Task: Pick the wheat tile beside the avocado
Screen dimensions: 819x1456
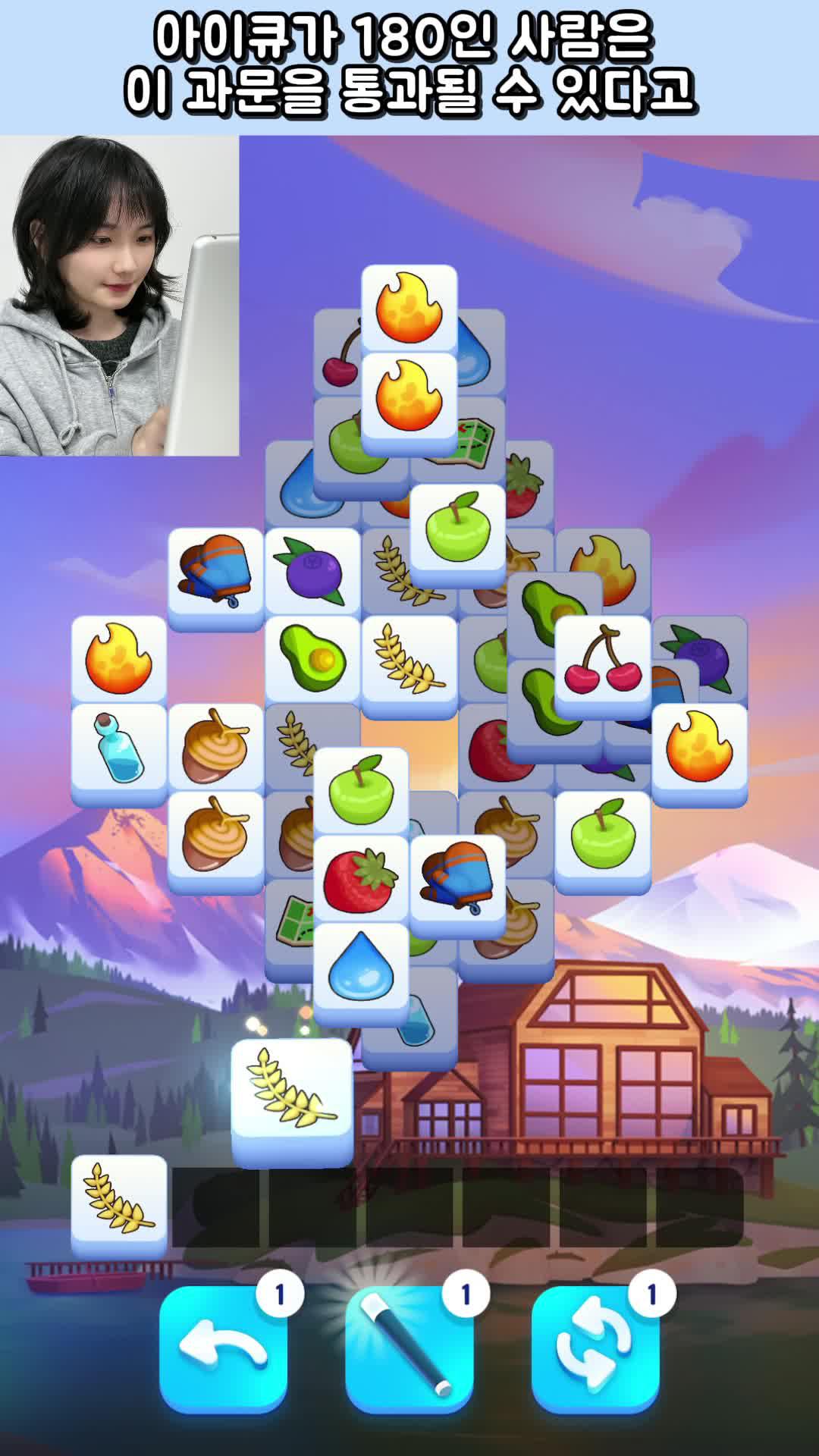Action: (x=409, y=660)
